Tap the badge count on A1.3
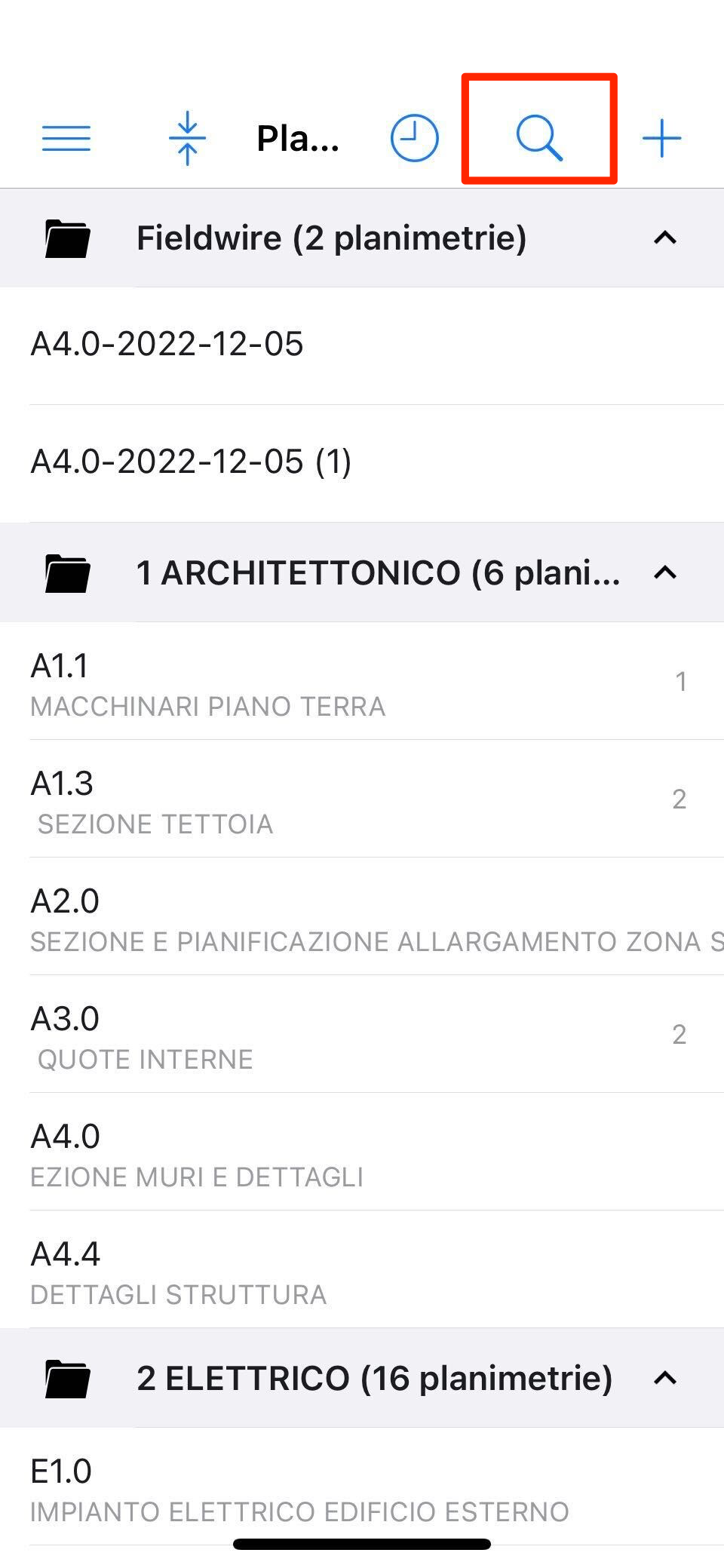 point(680,798)
